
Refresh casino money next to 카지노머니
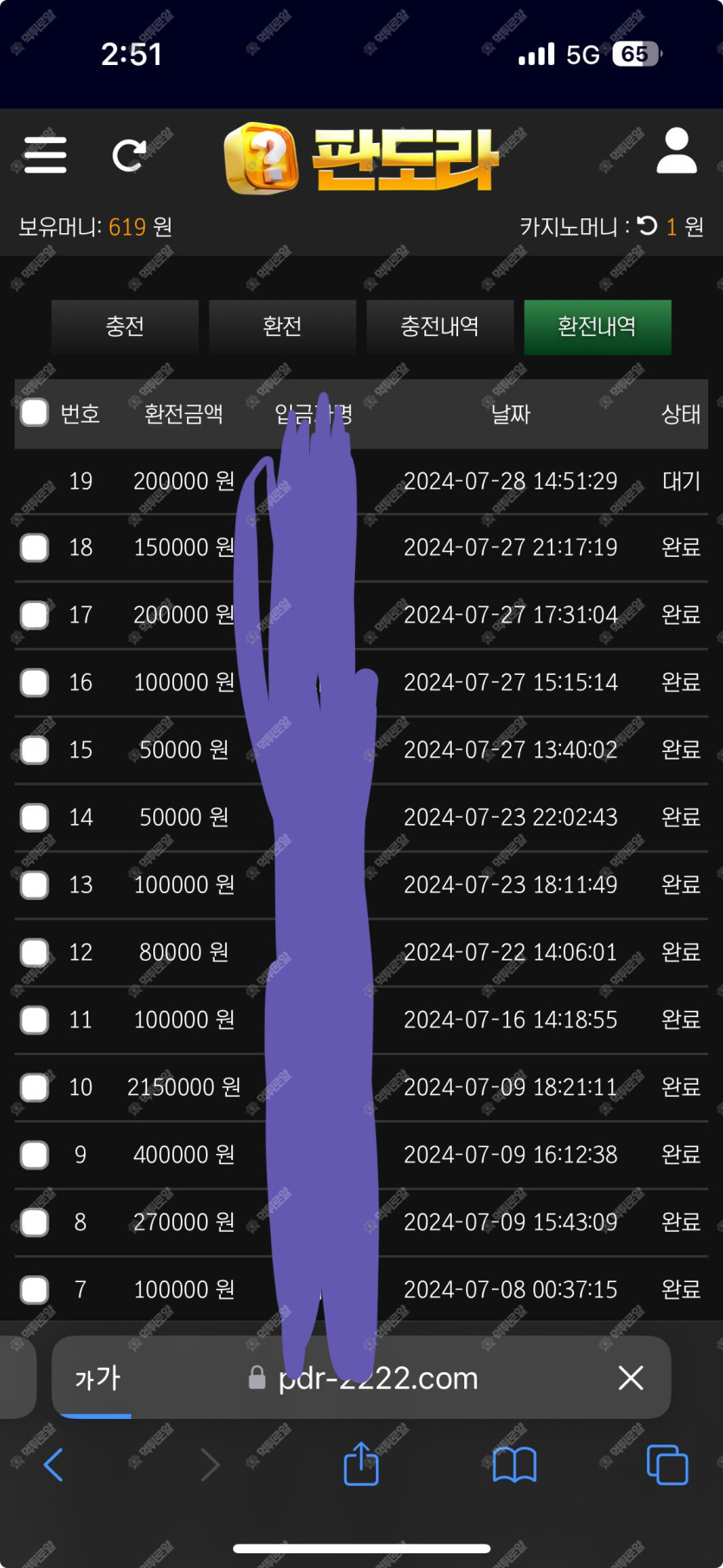(x=648, y=226)
